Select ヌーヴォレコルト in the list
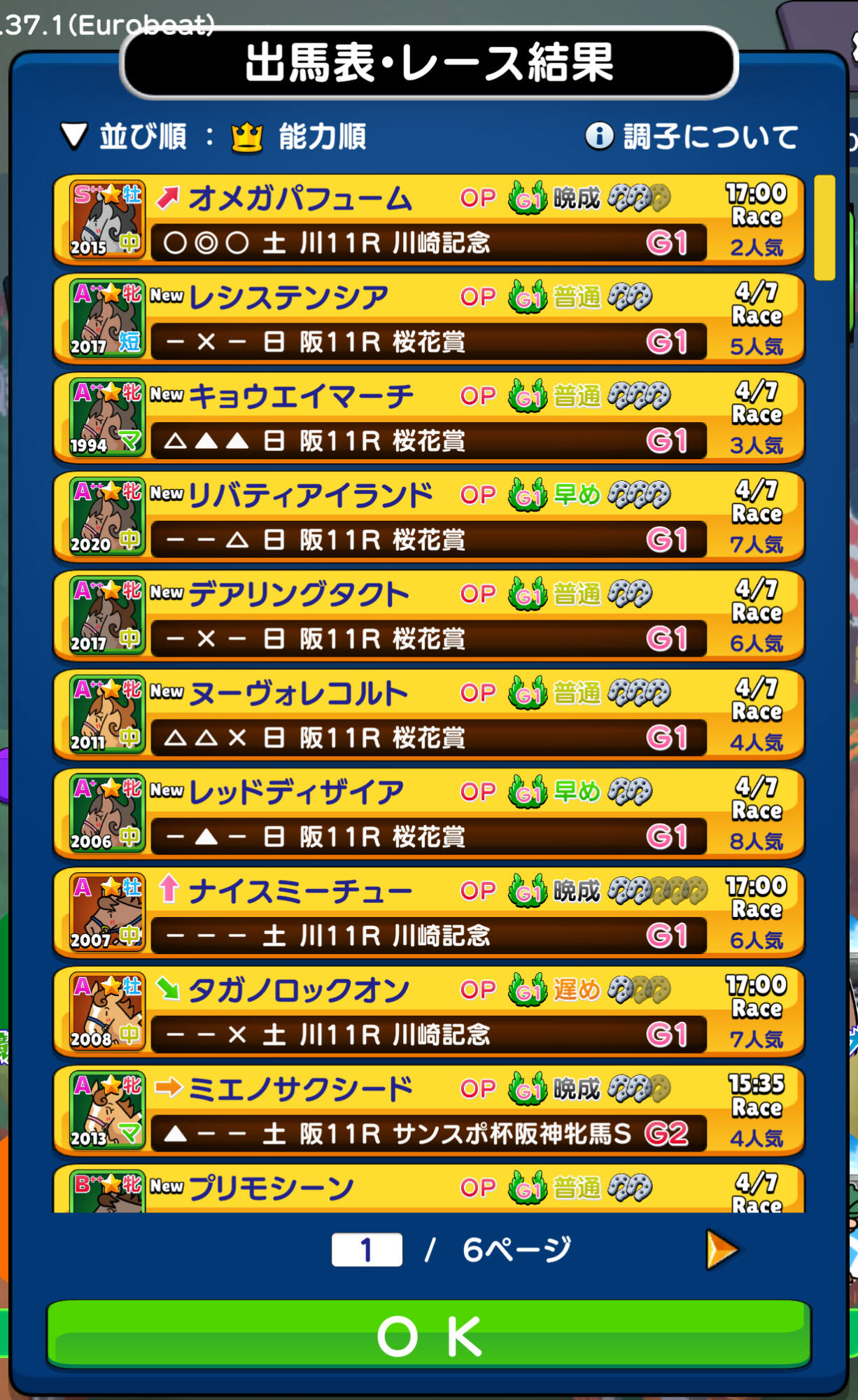 click(x=428, y=715)
